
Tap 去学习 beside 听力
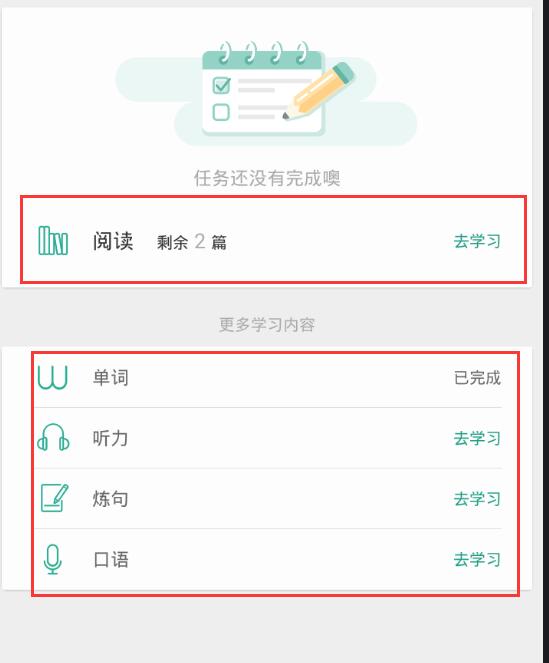pos(477,438)
